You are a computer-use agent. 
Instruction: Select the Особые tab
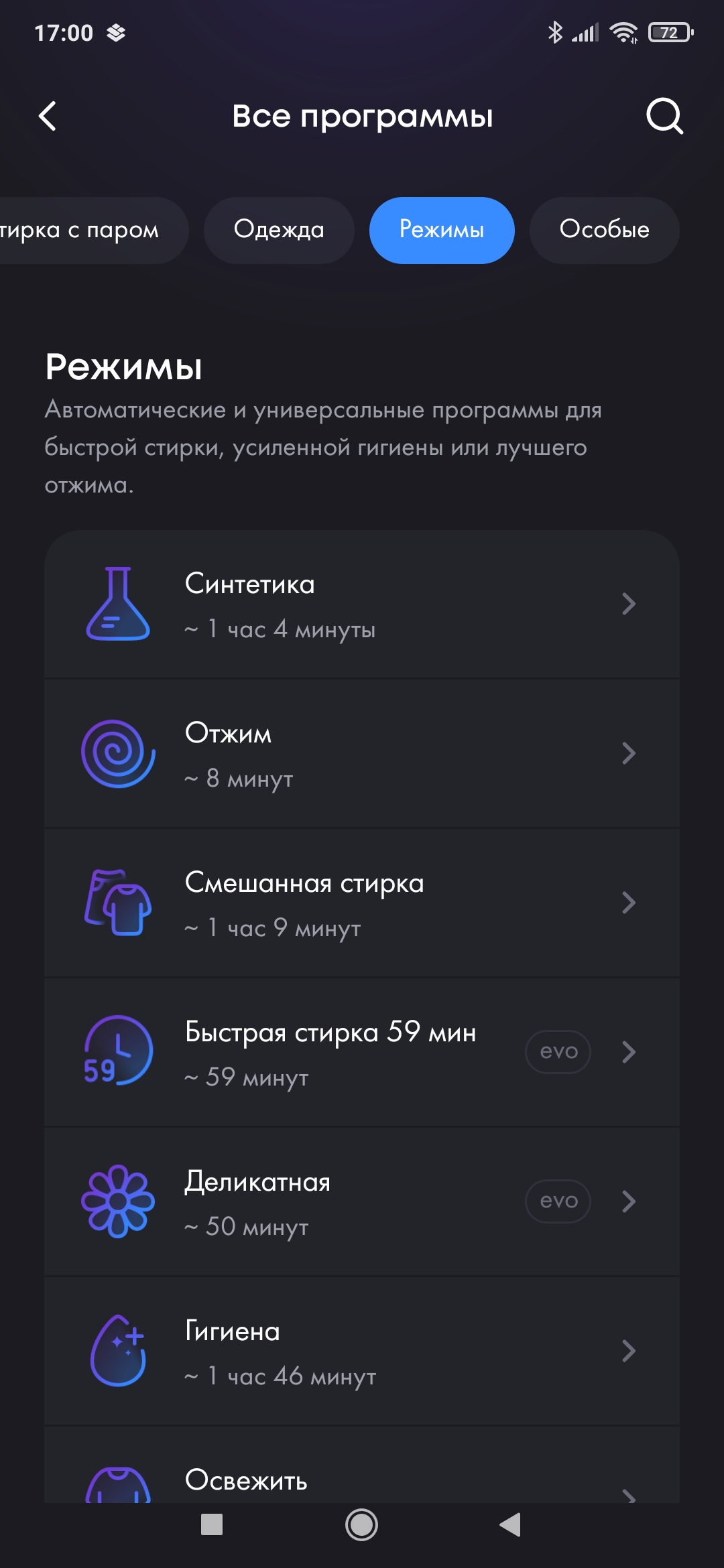604,230
